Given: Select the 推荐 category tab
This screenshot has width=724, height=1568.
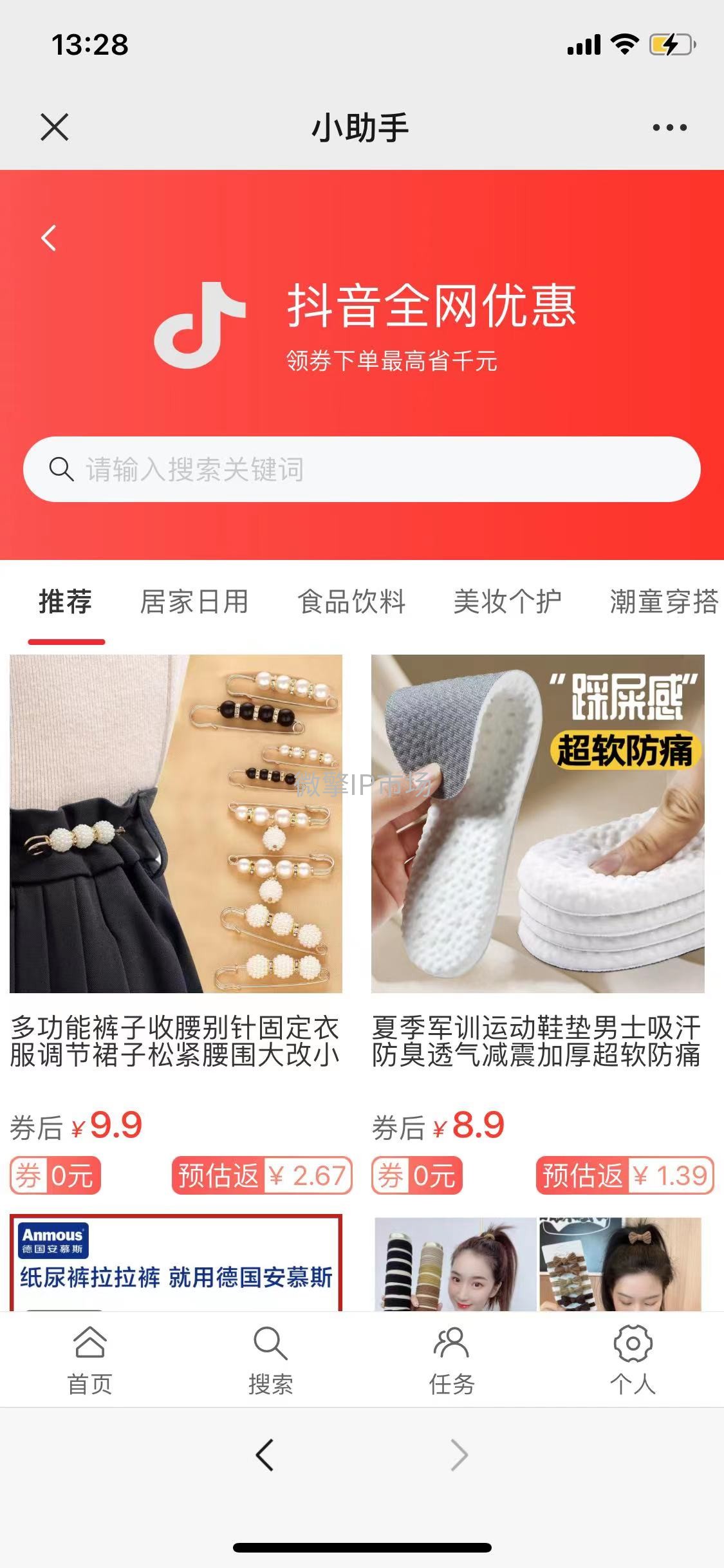Looking at the screenshot, I should (x=66, y=602).
